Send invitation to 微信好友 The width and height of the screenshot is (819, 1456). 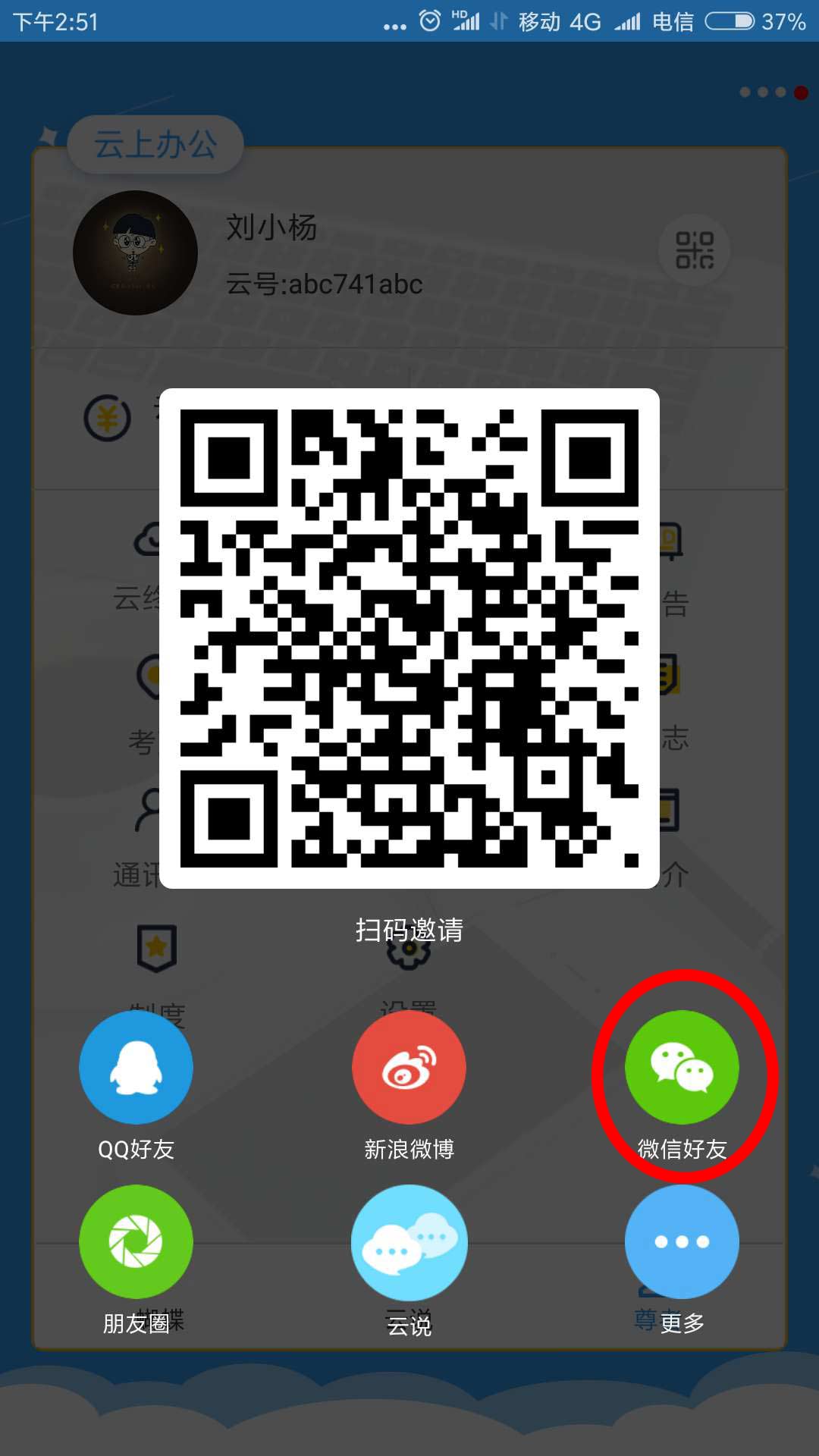[682, 1067]
